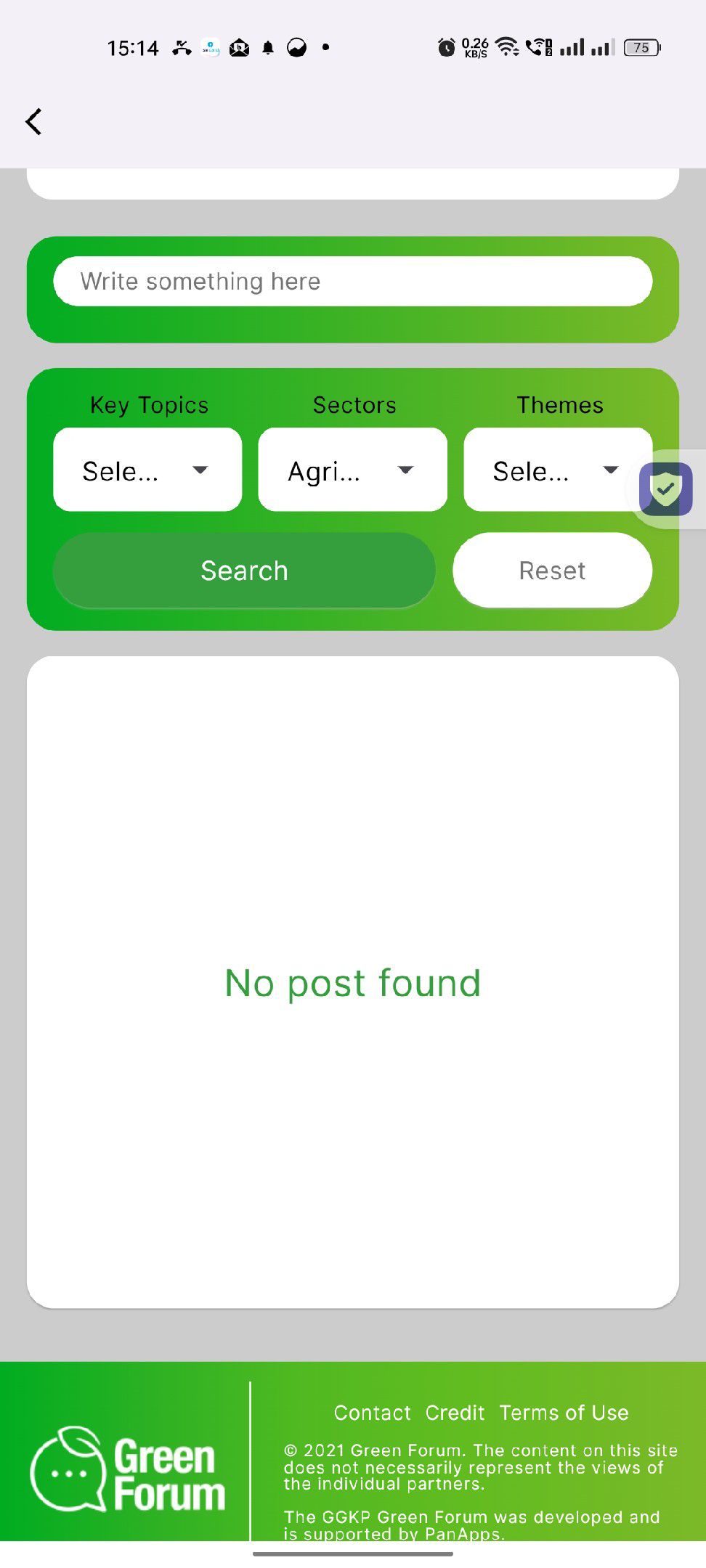This screenshot has width=706, height=1568.
Task: Go back using the top arrow
Action: pos(33,122)
